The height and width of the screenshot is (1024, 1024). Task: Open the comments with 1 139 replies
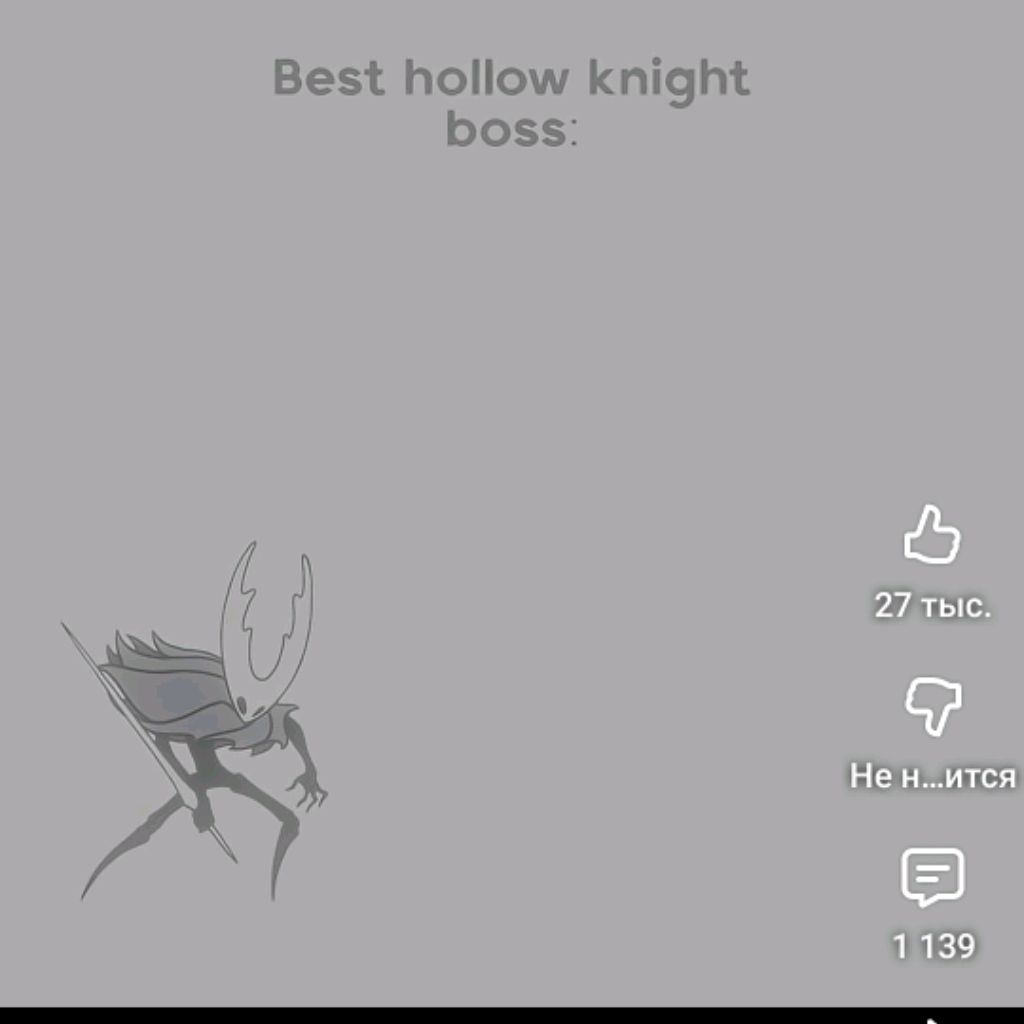pyautogui.click(x=932, y=877)
